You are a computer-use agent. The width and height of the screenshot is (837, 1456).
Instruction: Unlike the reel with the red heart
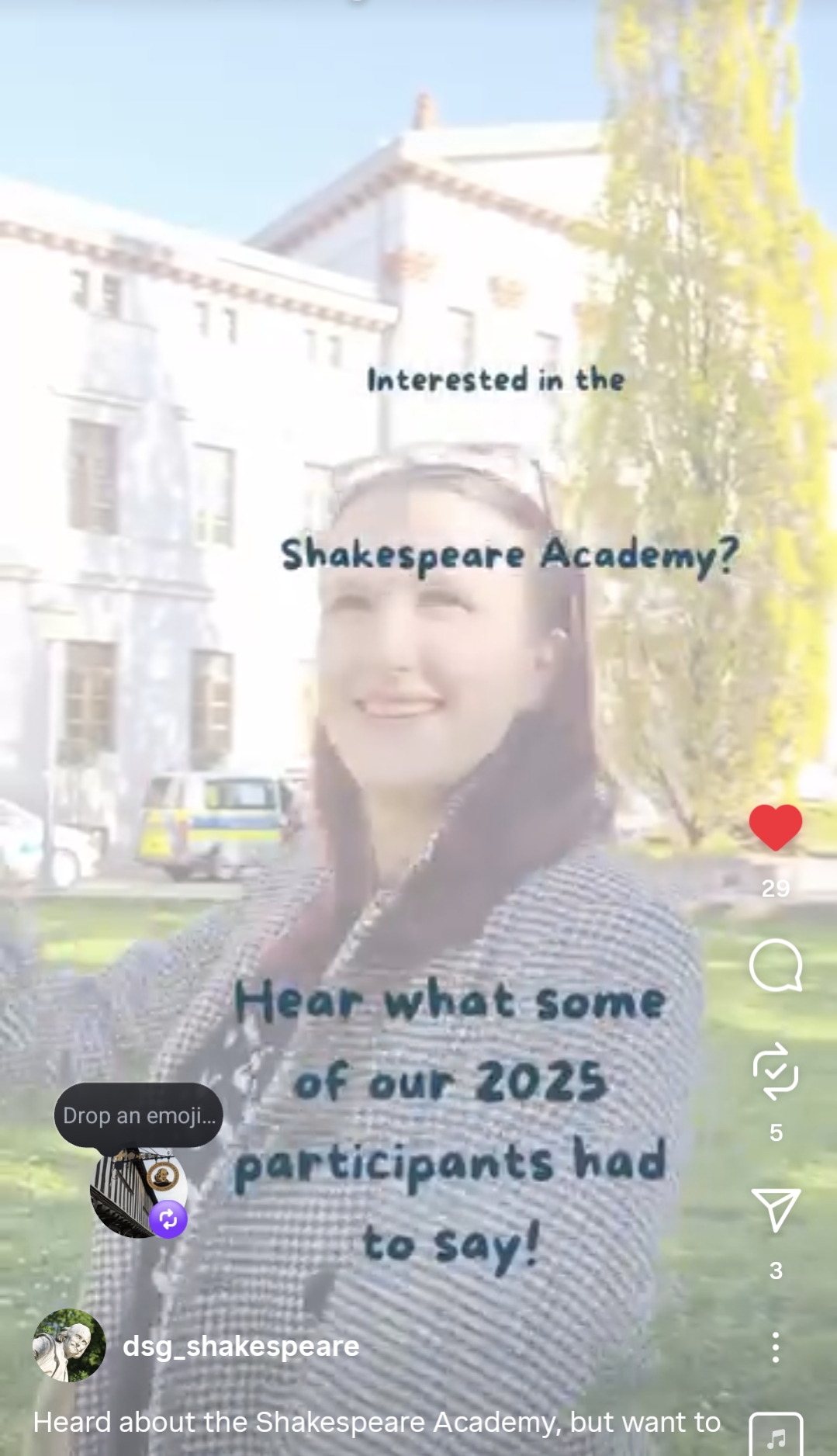pos(775,827)
